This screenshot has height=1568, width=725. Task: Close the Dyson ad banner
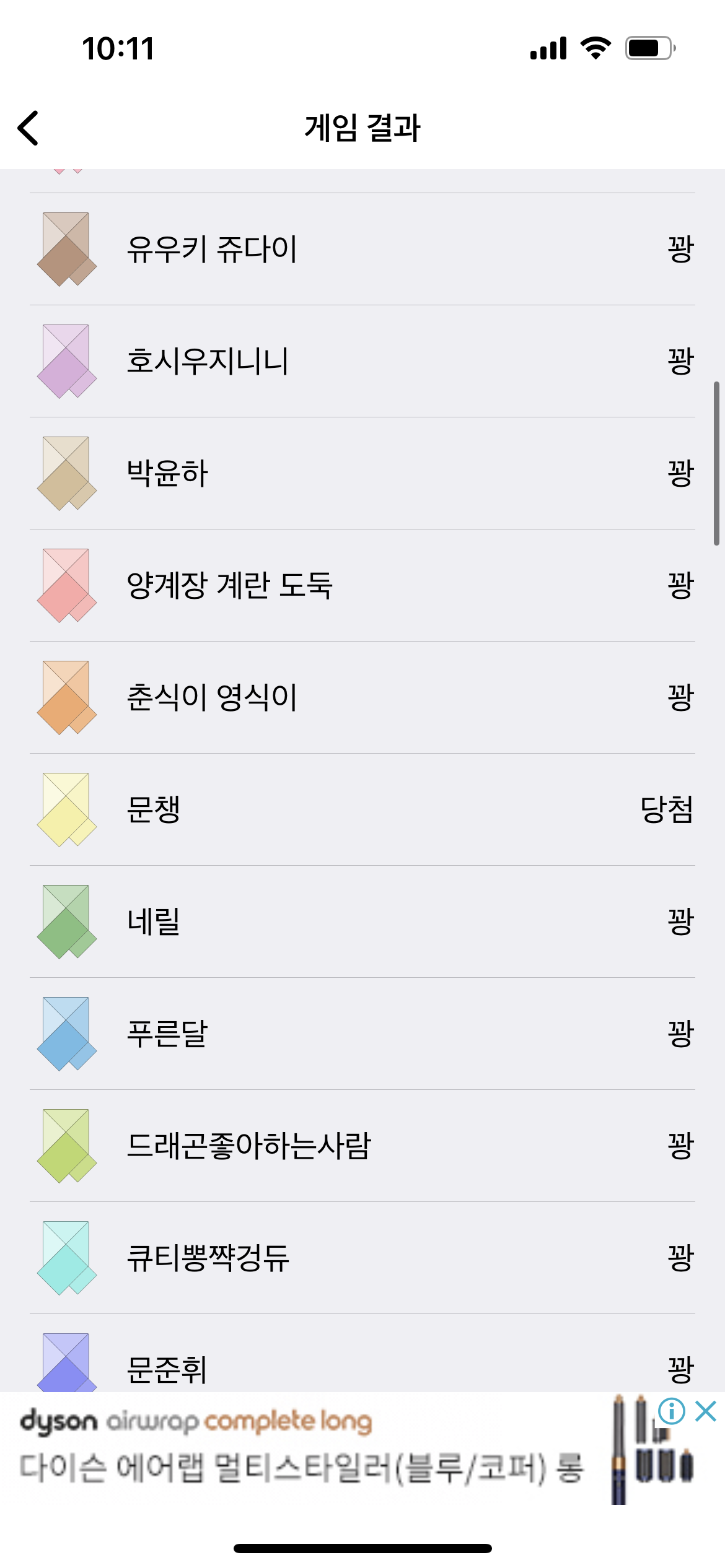pyautogui.click(x=706, y=1411)
